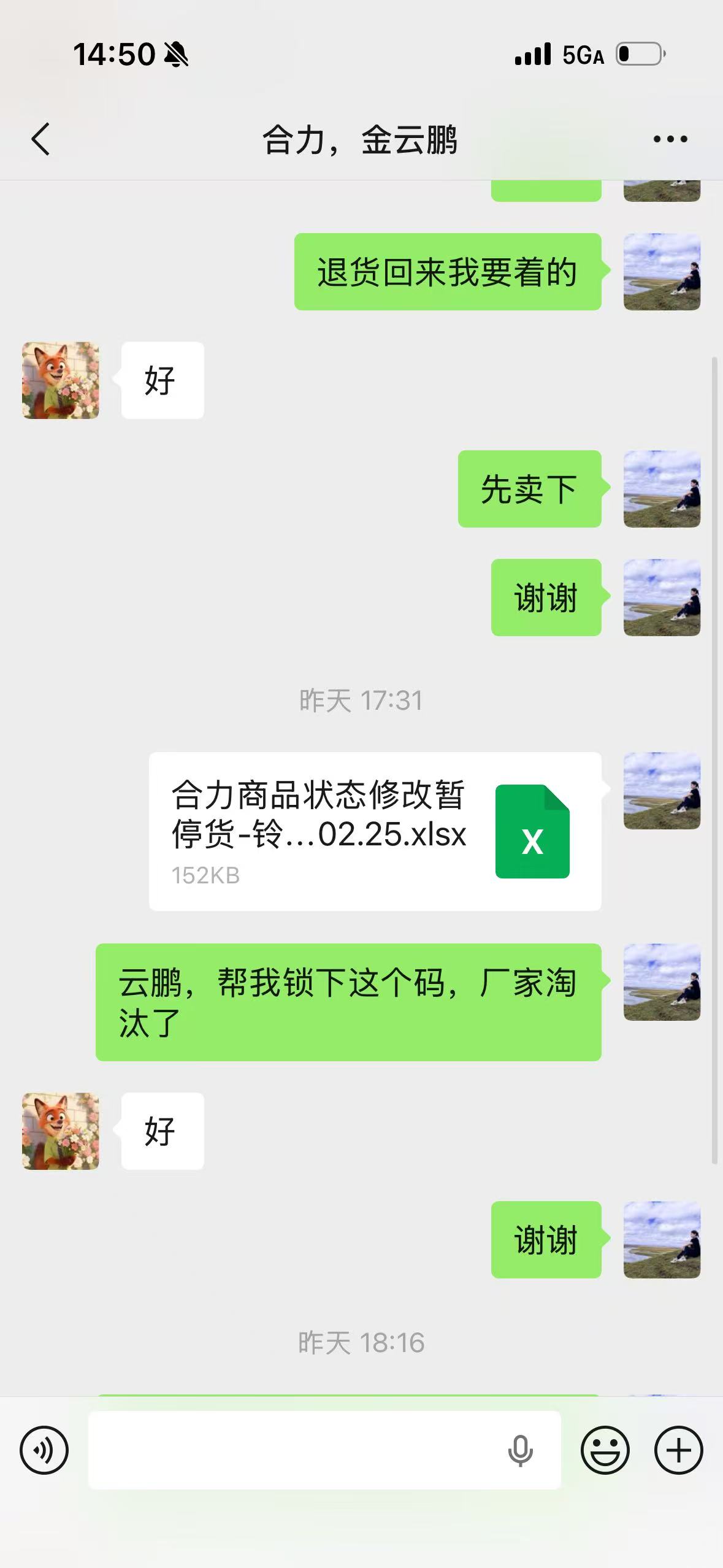Focus the message text field
The image size is (723, 1568).
point(294,1450)
